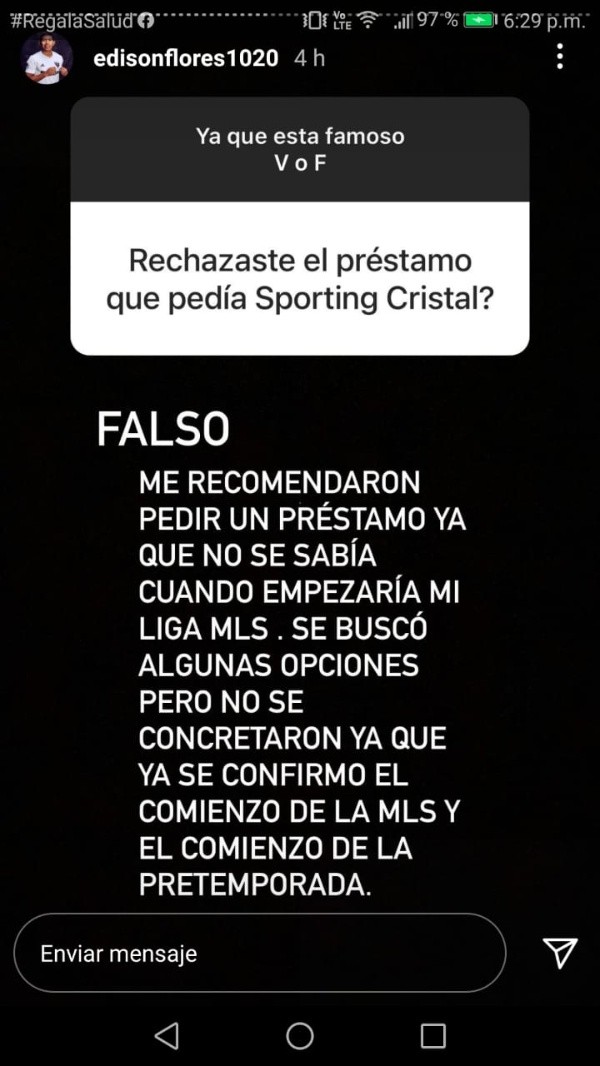
Task: Go back using system back button
Action: (x=167, y=1035)
